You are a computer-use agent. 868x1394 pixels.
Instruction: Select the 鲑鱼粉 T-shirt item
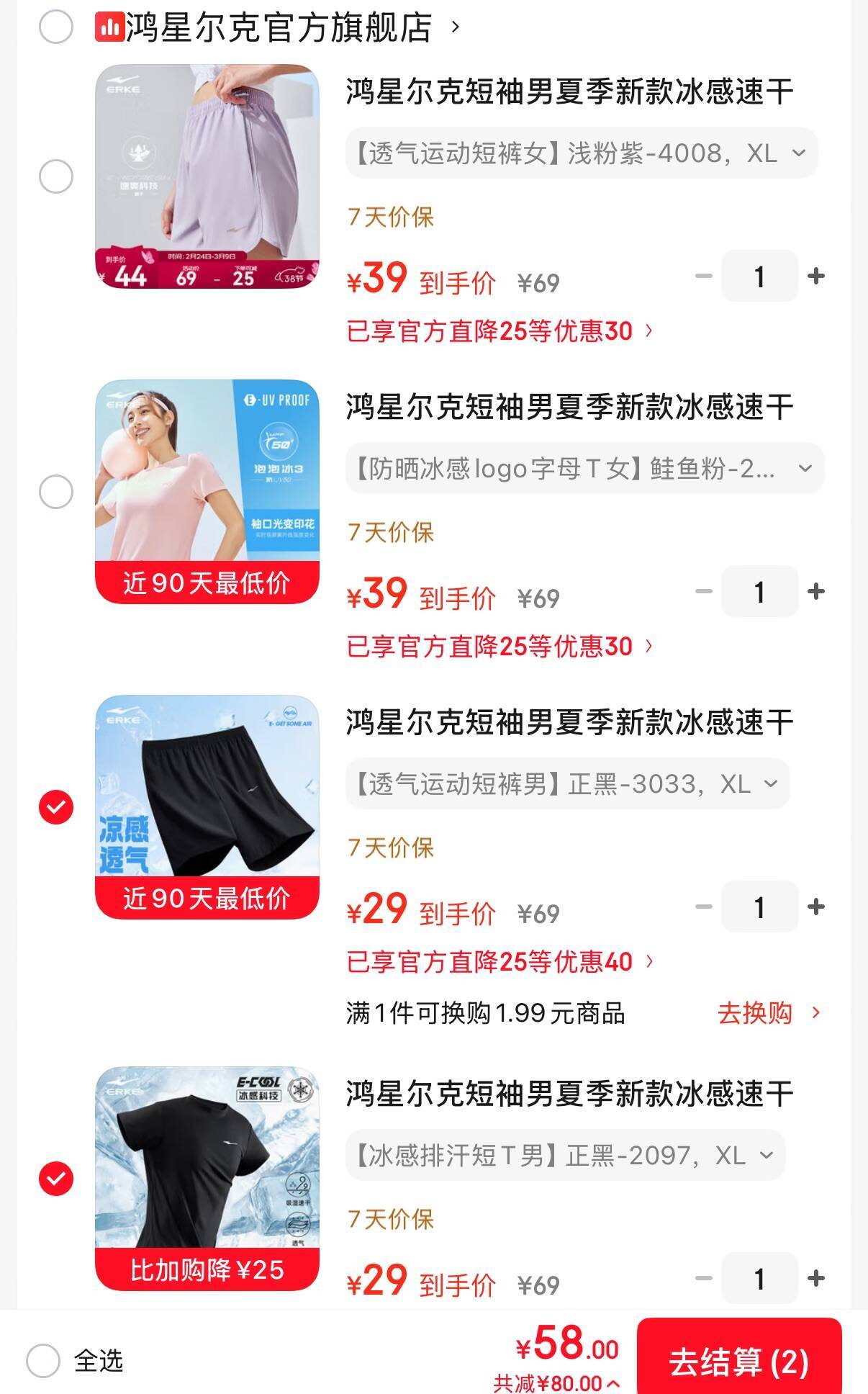pyautogui.click(x=56, y=492)
